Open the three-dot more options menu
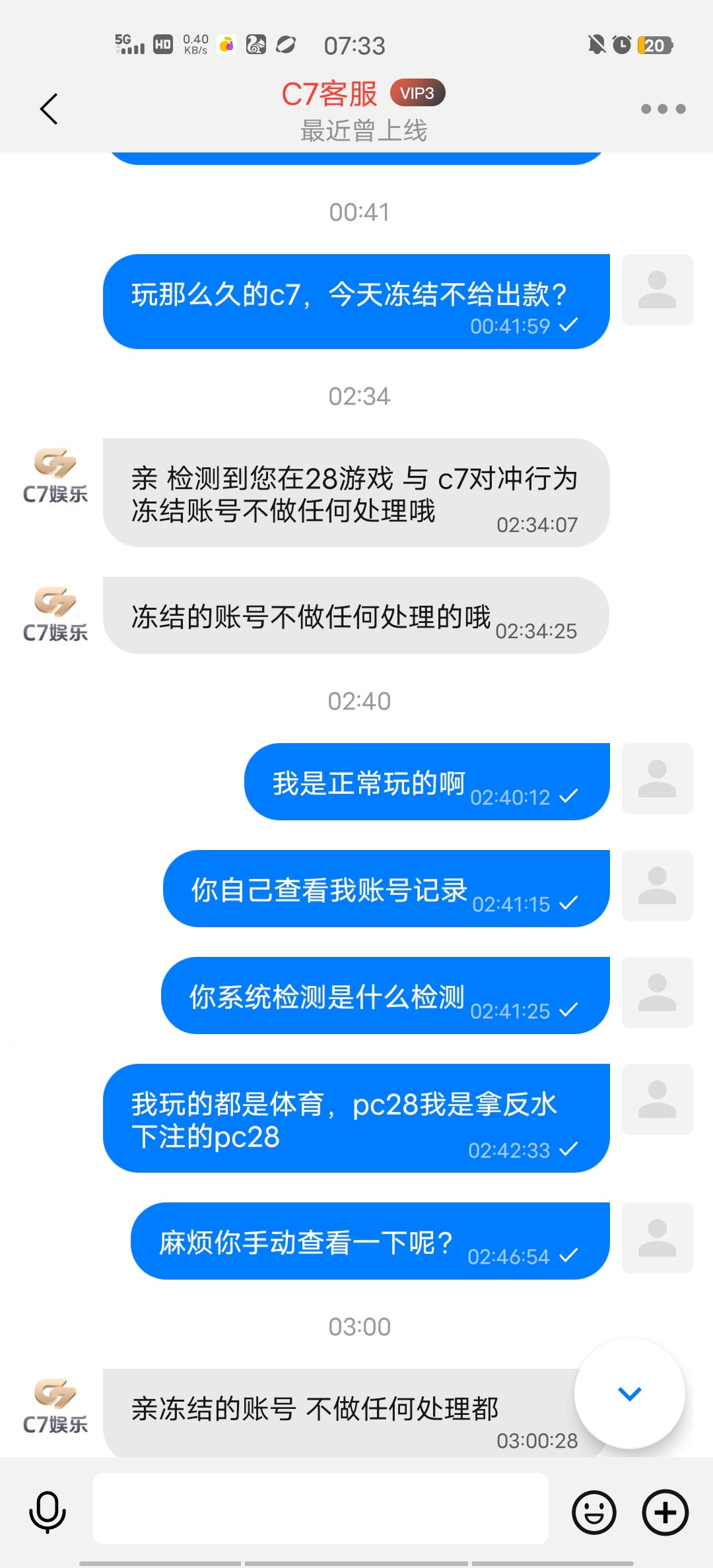The image size is (713, 1568). tap(662, 108)
